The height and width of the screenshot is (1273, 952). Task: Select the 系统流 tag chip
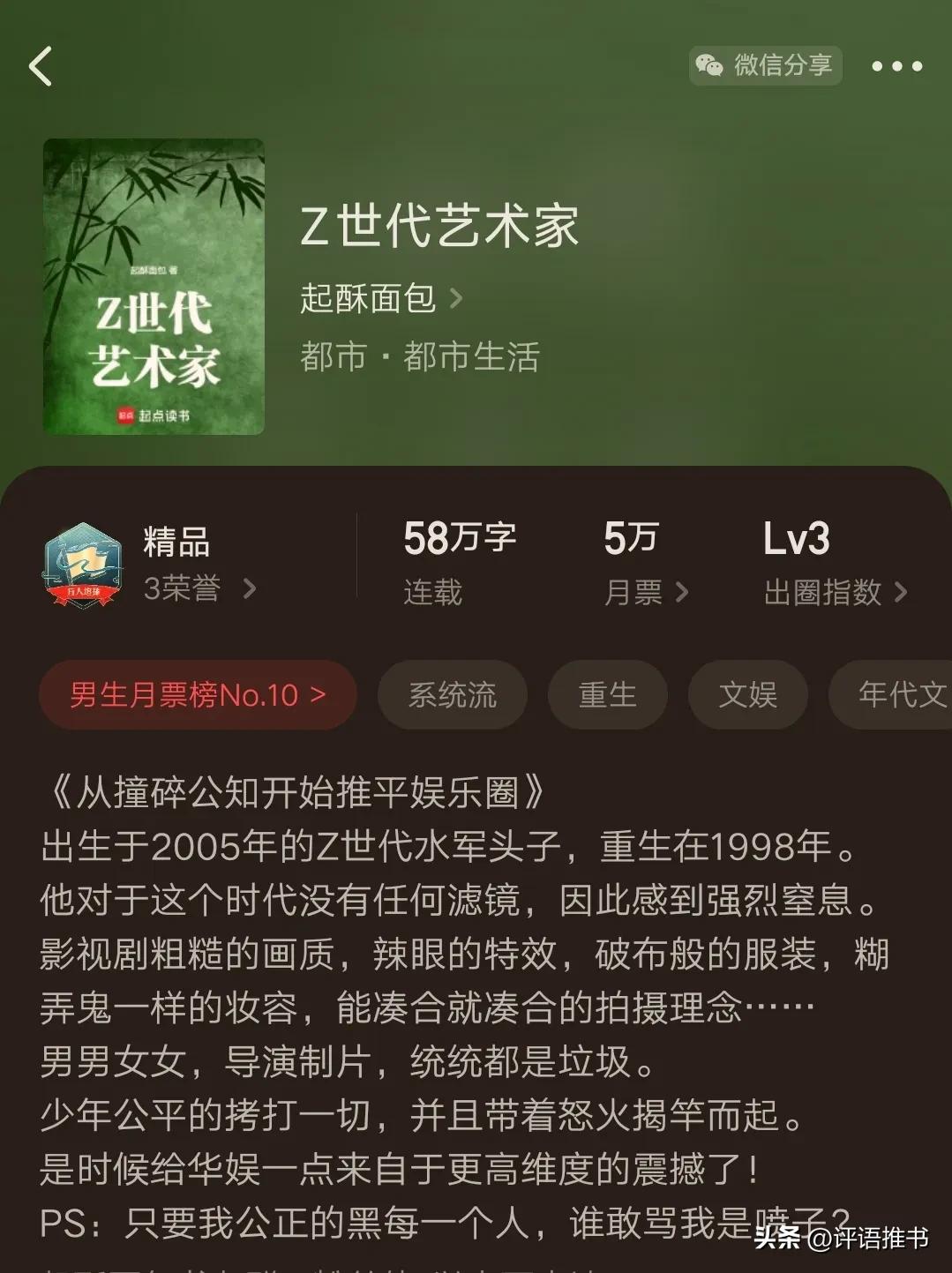[453, 695]
